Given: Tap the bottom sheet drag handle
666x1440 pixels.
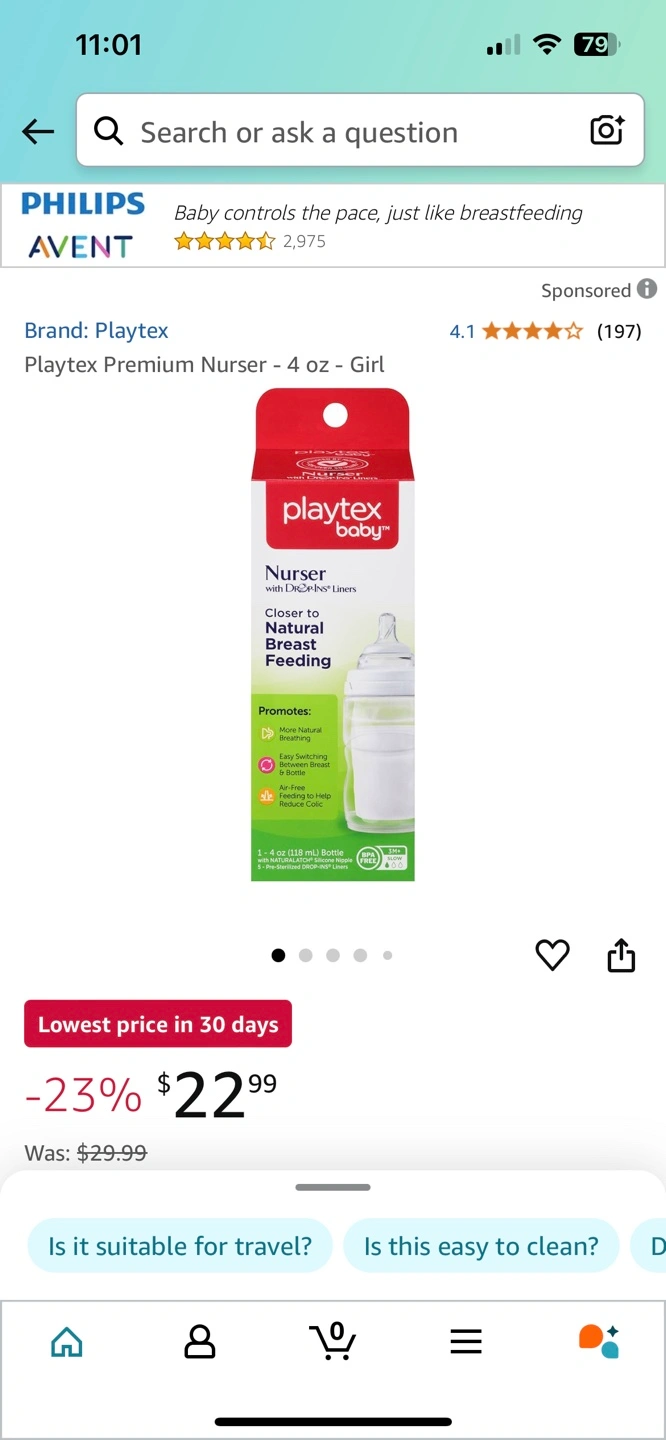Looking at the screenshot, I should [333, 1187].
